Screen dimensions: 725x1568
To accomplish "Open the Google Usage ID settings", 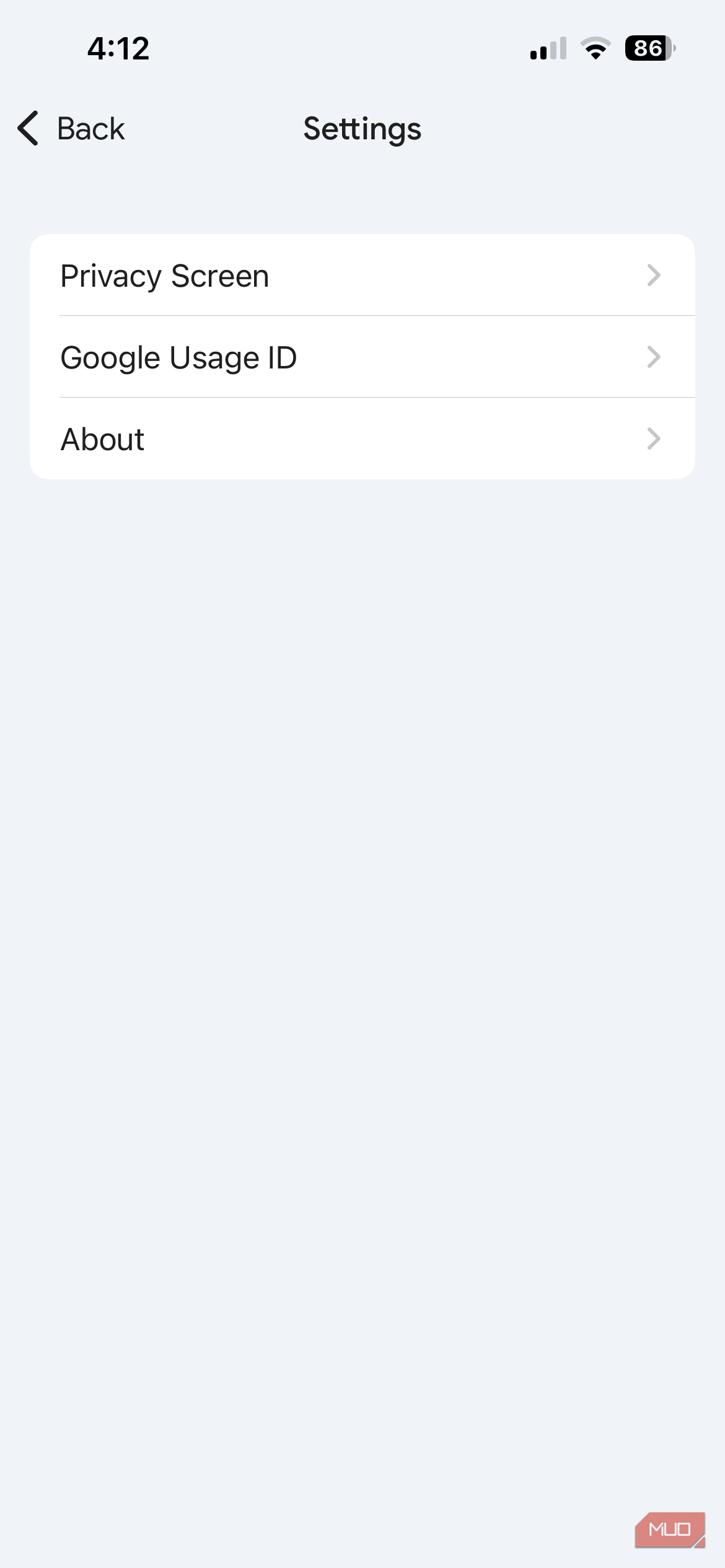I will [x=362, y=357].
